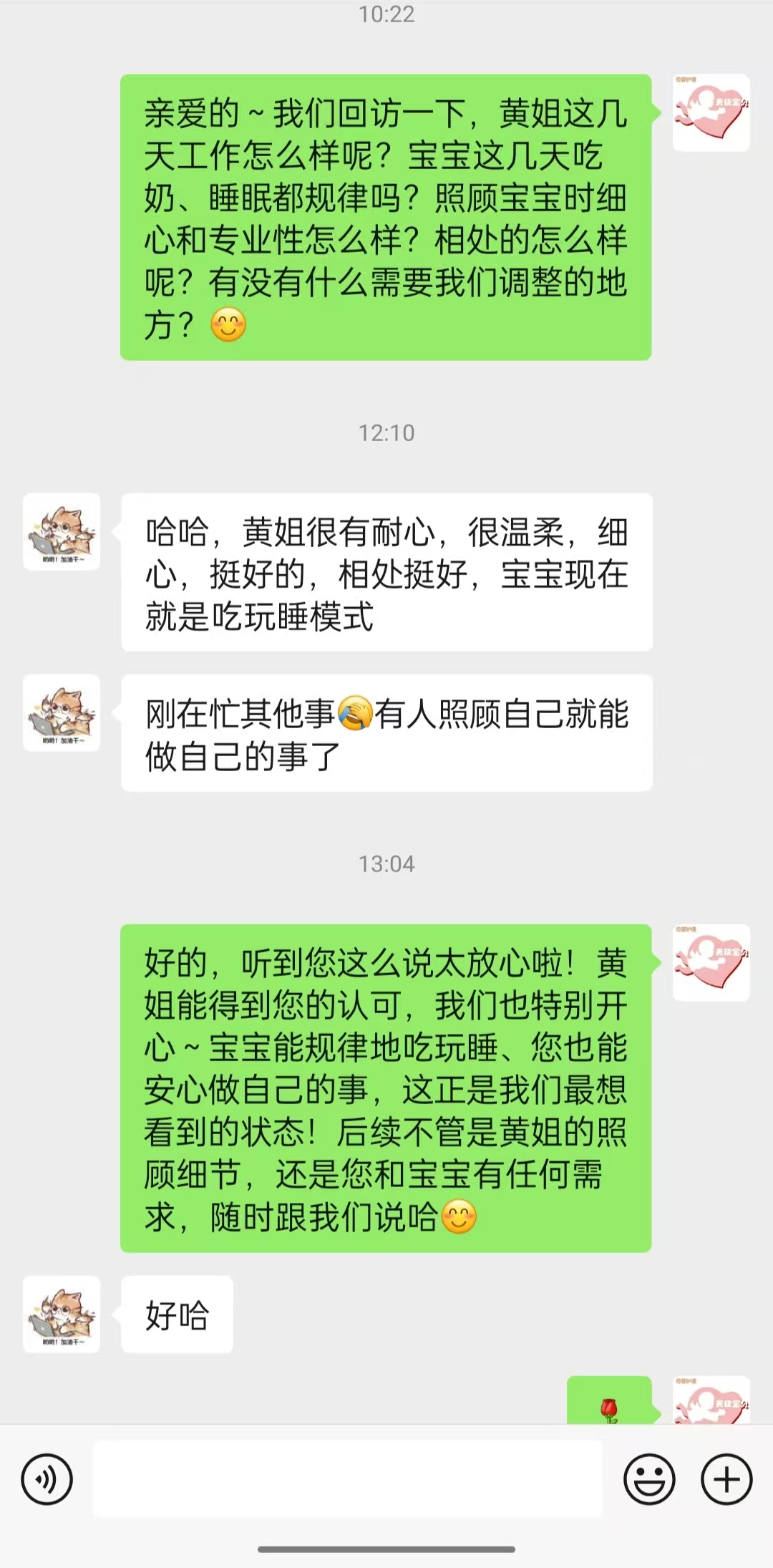Open the cat avatar beside 好哈 message
Image resolution: width=773 pixels, height=1568 pixels.
tap(62, 1314)
